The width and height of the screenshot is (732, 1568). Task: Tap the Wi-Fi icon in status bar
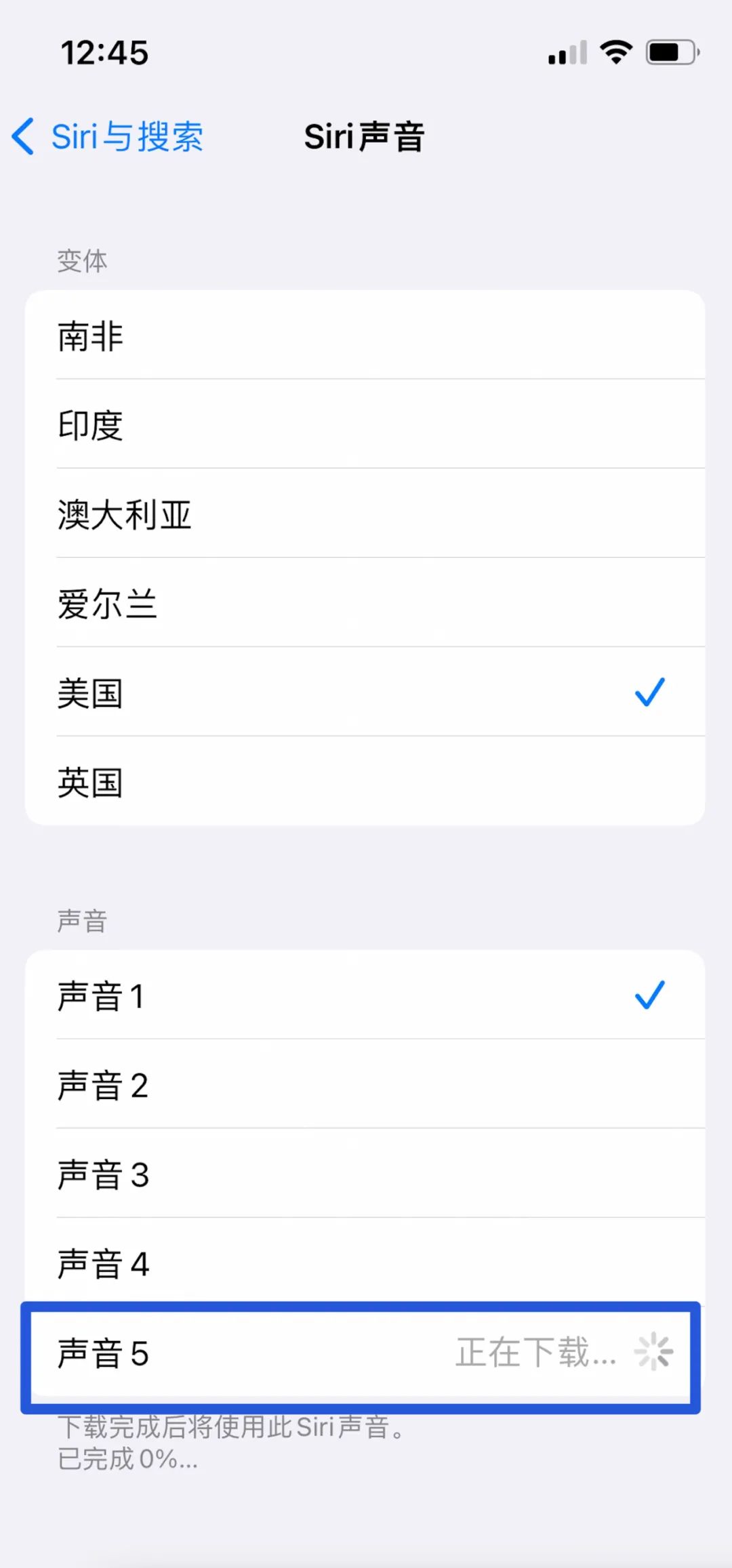coord(615,51)
